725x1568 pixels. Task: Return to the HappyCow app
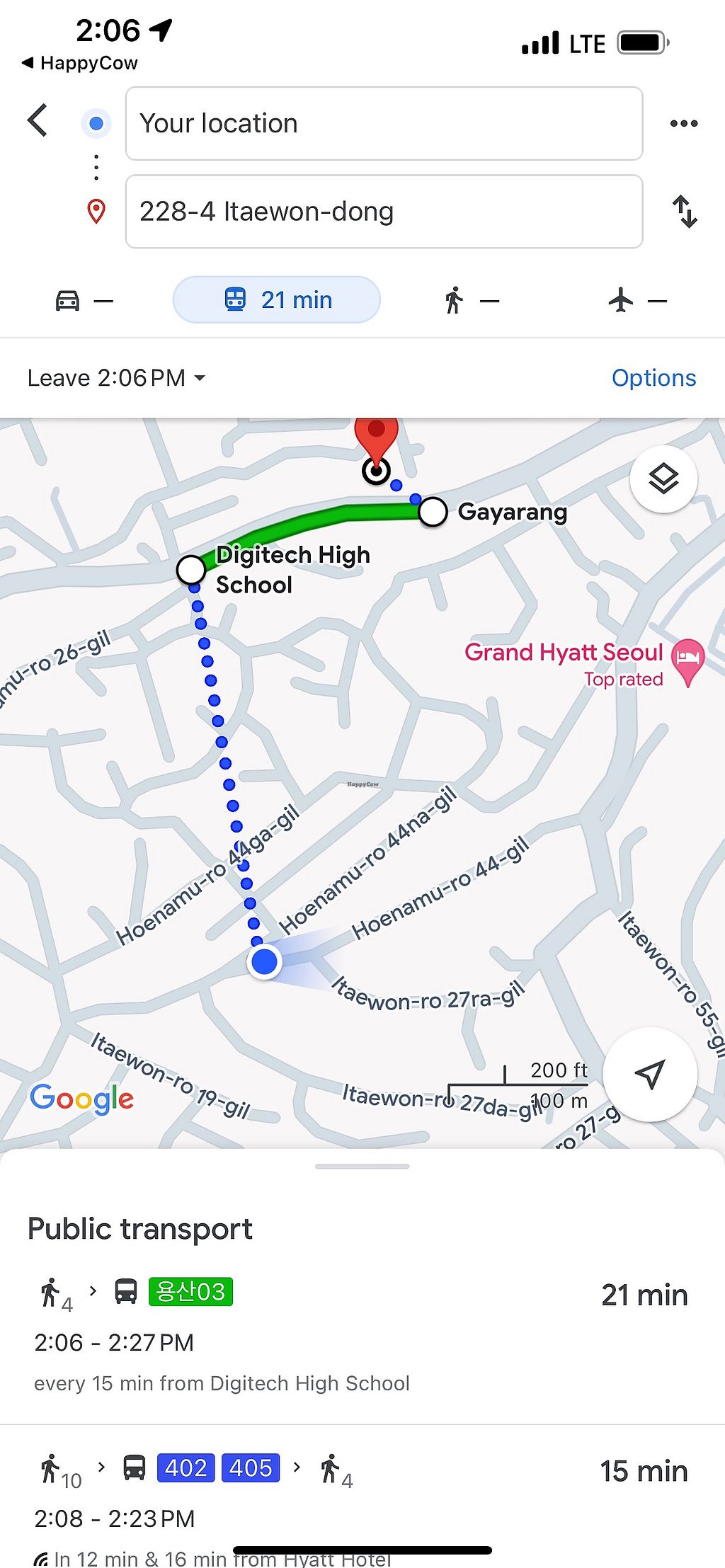point(80,63)
